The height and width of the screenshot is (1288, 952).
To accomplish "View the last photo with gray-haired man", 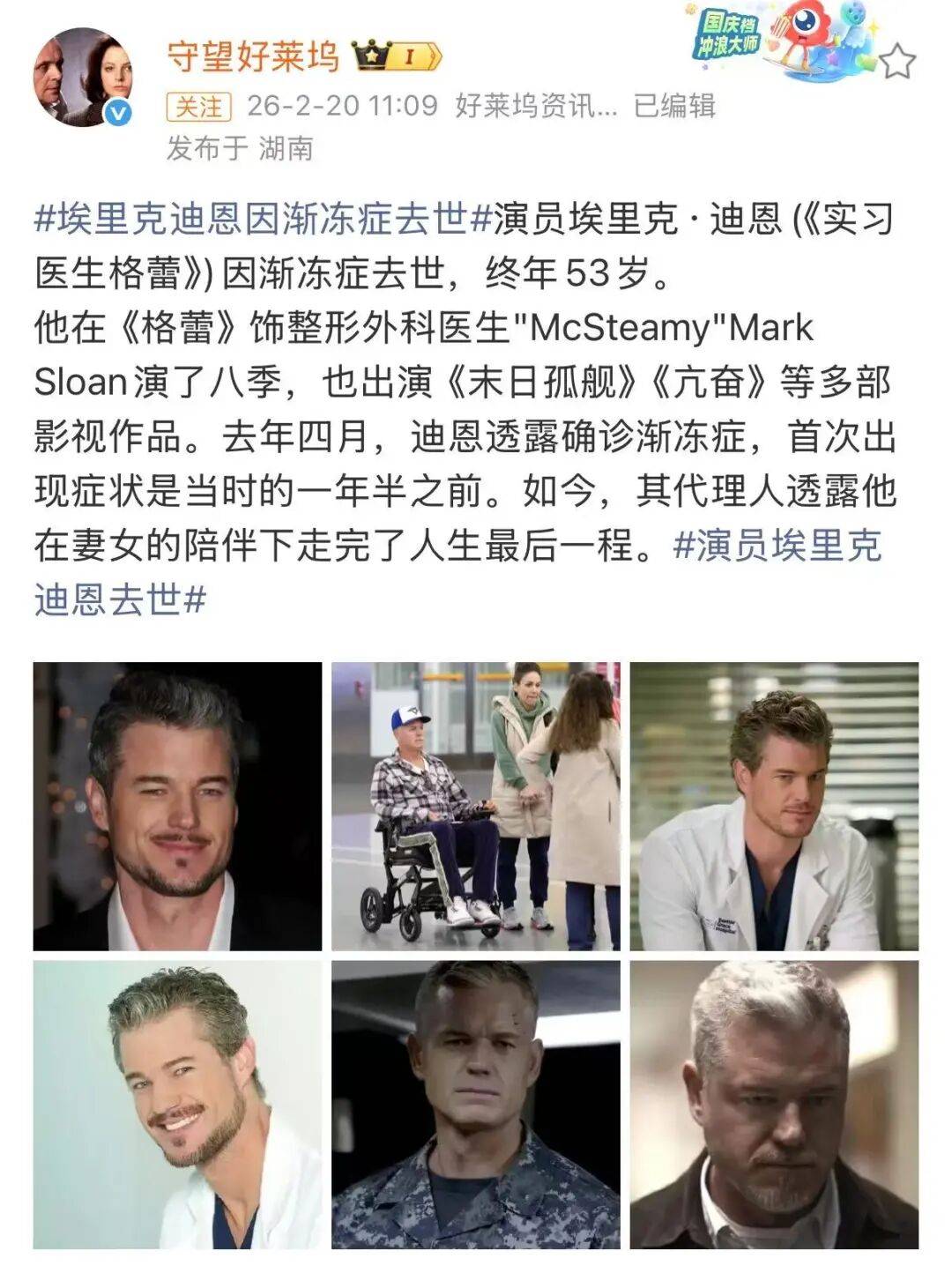I will [774, 1104].
